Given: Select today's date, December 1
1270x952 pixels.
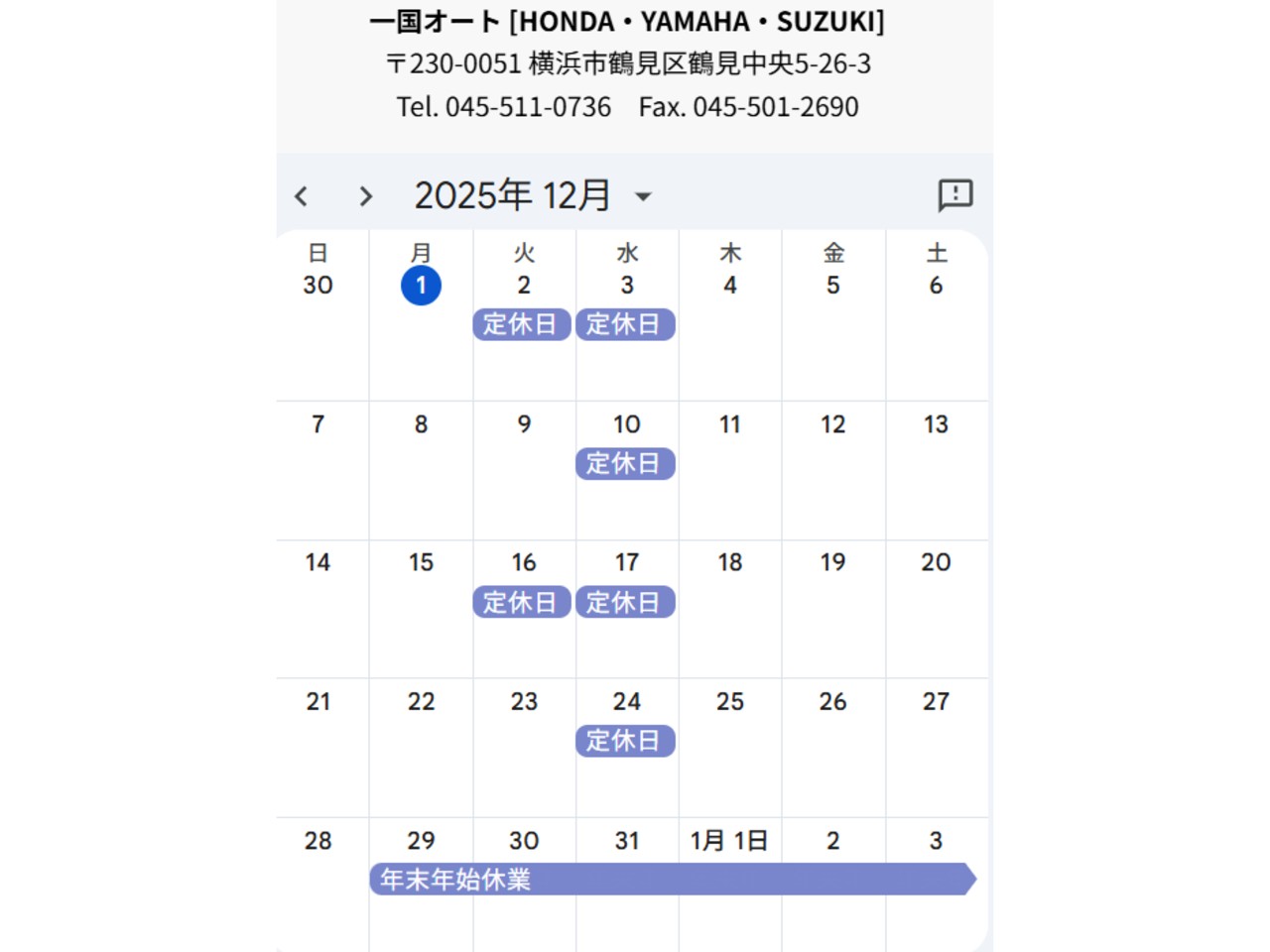Looking at the screenshot, I should pos(421,286).
